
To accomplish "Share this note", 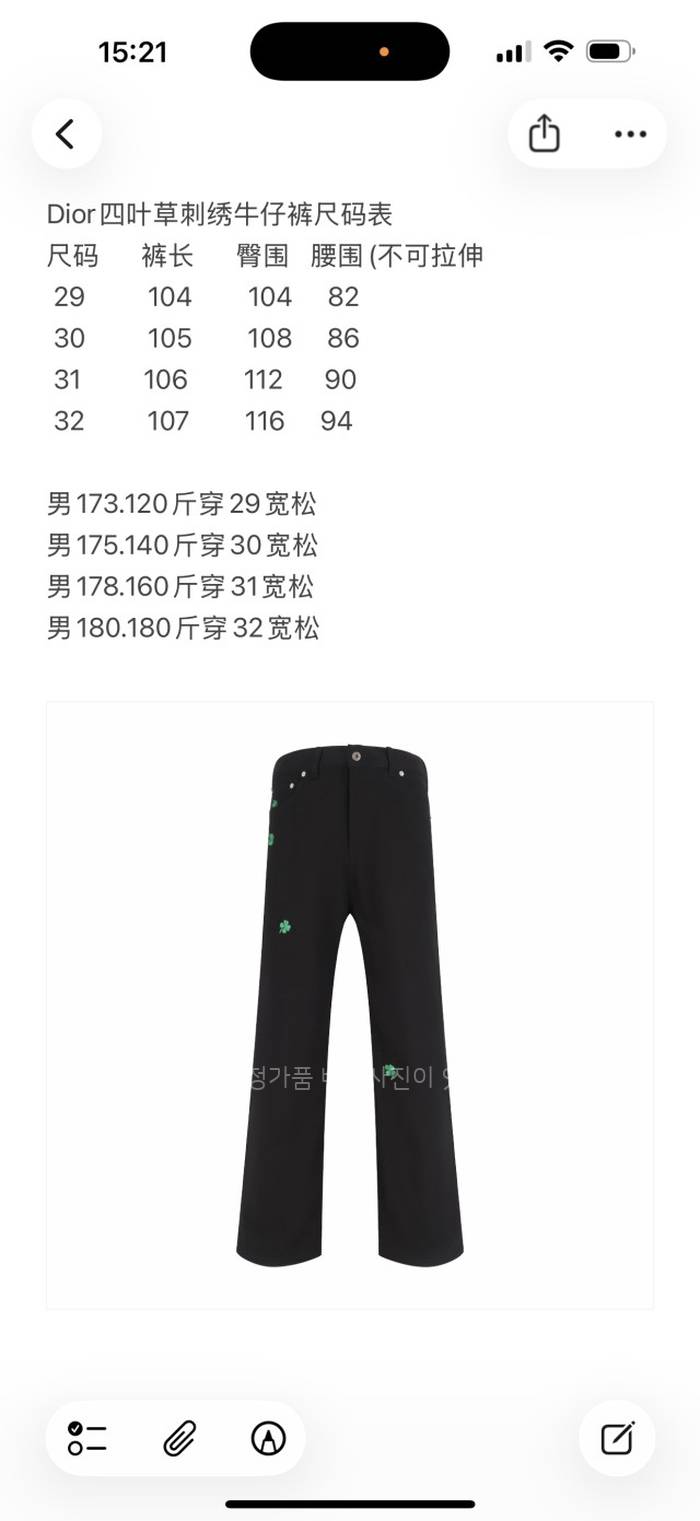I will (544, 134).
